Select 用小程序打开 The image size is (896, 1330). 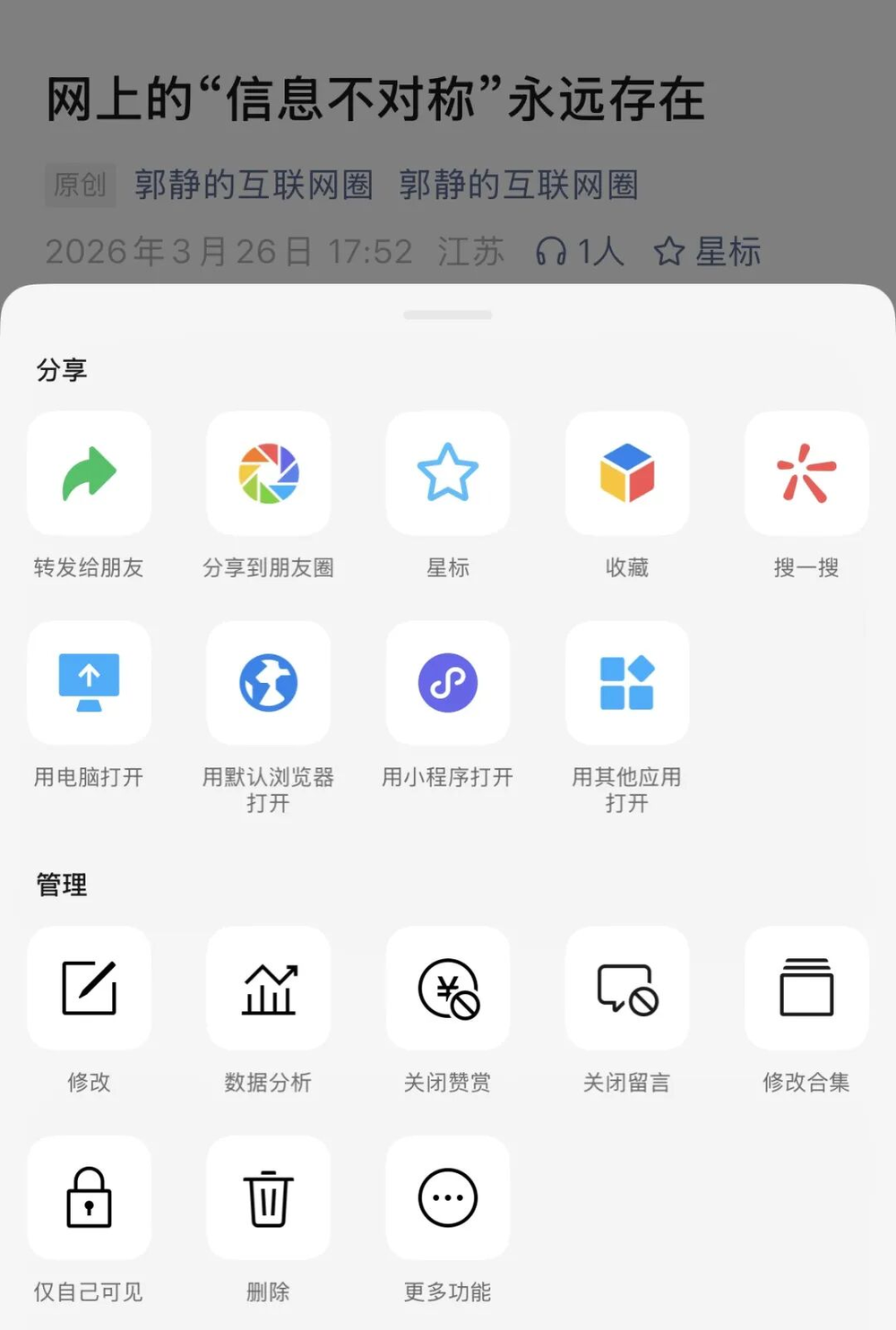(x=447, y=683)
